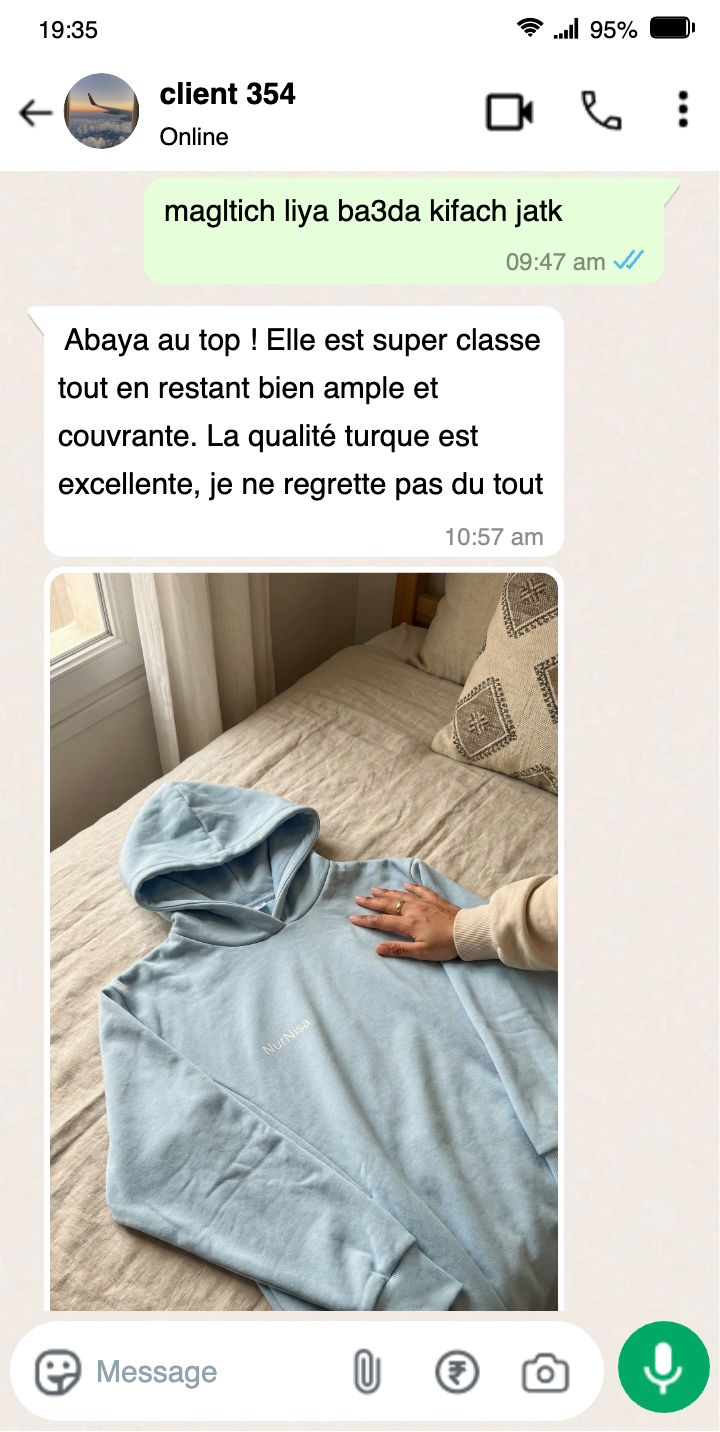The height and width of the screenshot is (1432, 720).
Task: Start a voice call with client 354
Action: click(601, 111)
